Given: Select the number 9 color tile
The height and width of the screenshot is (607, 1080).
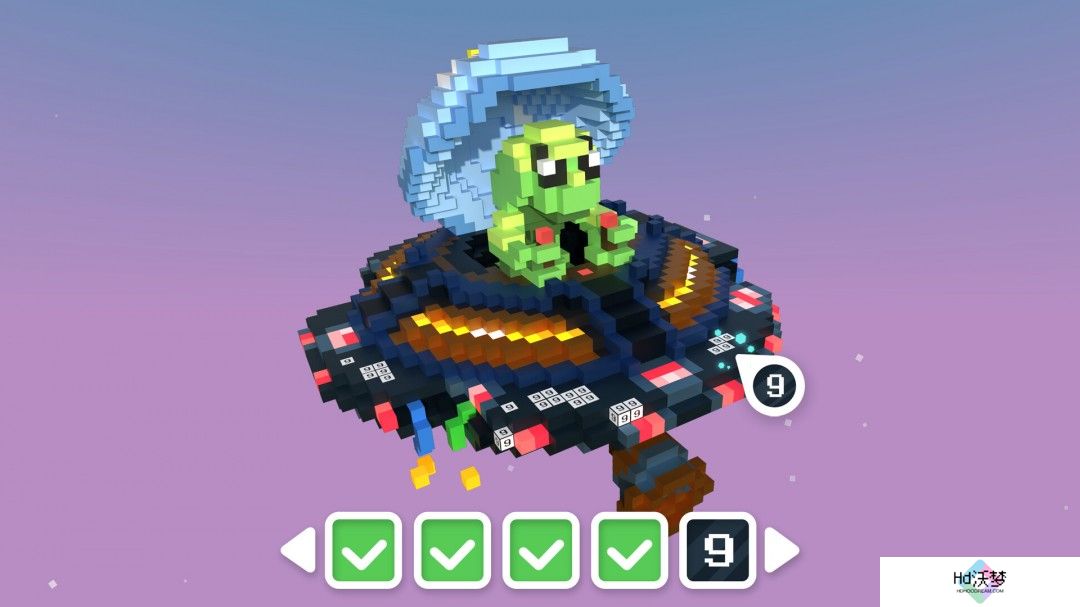Looking at the screenshot, I should pos(717,550).
